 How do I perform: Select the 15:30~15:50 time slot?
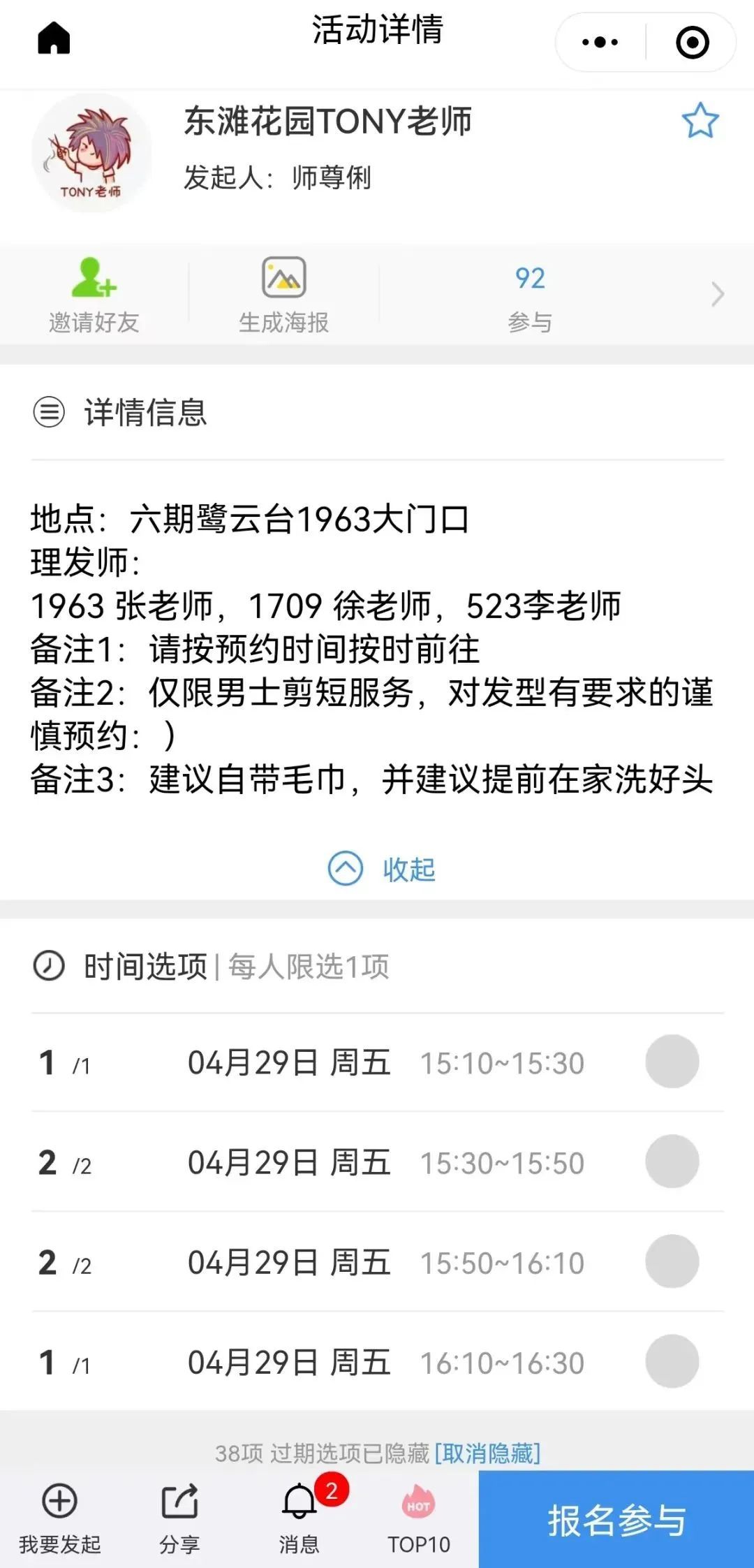click(672, 1162)
